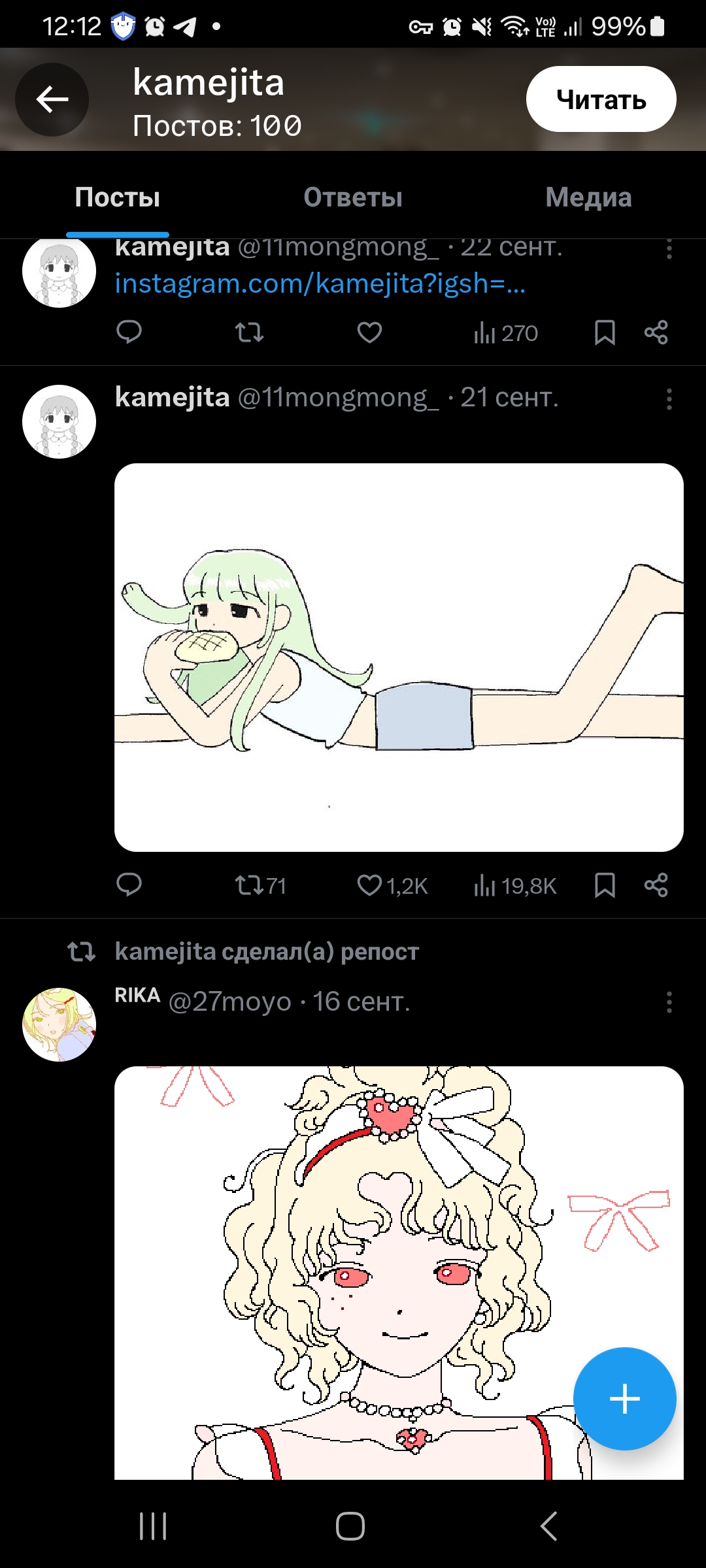Open RIKA's blonde girl drawing

[399, 1273]
